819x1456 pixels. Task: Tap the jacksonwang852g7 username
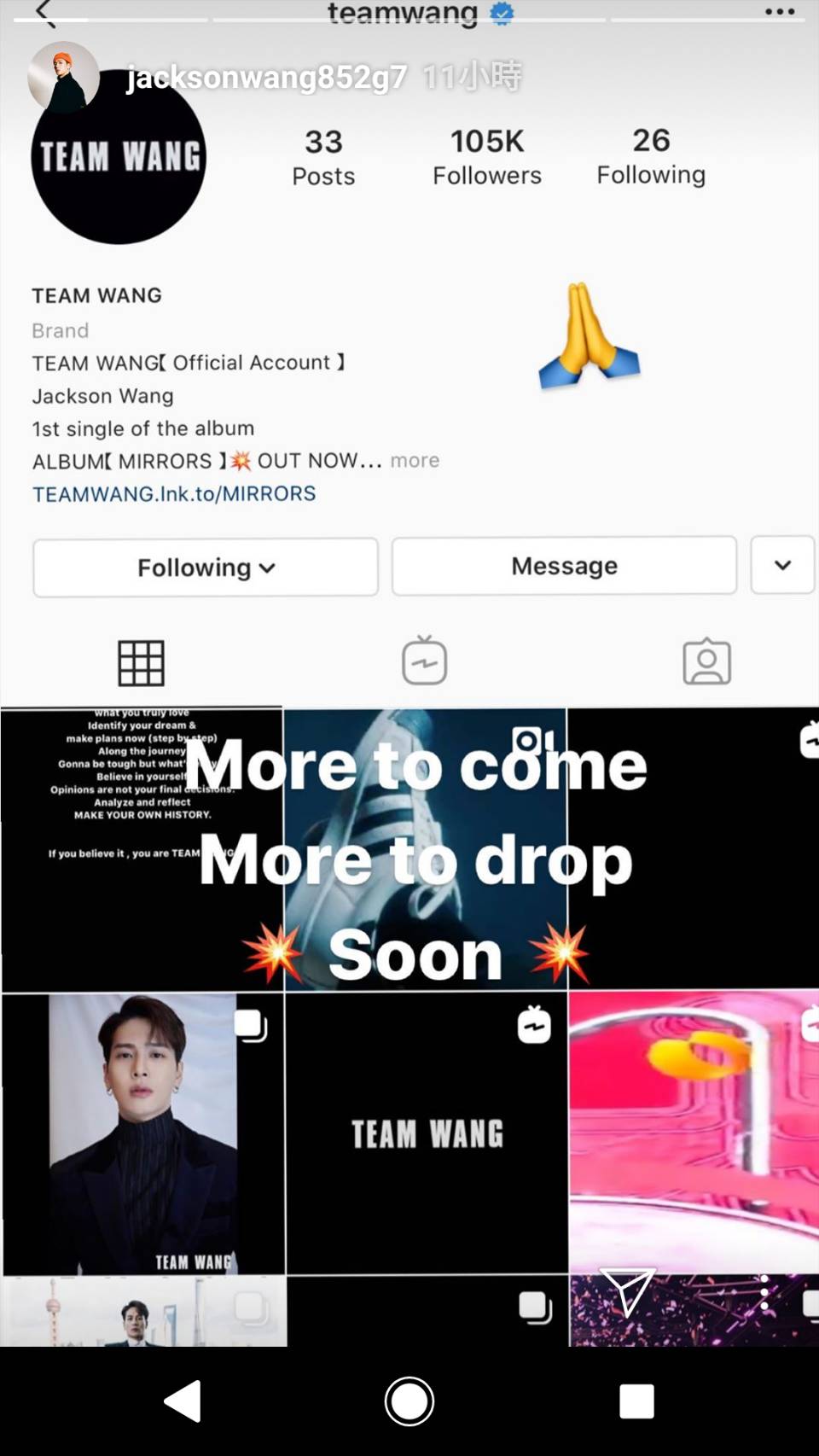pos(266,78)
